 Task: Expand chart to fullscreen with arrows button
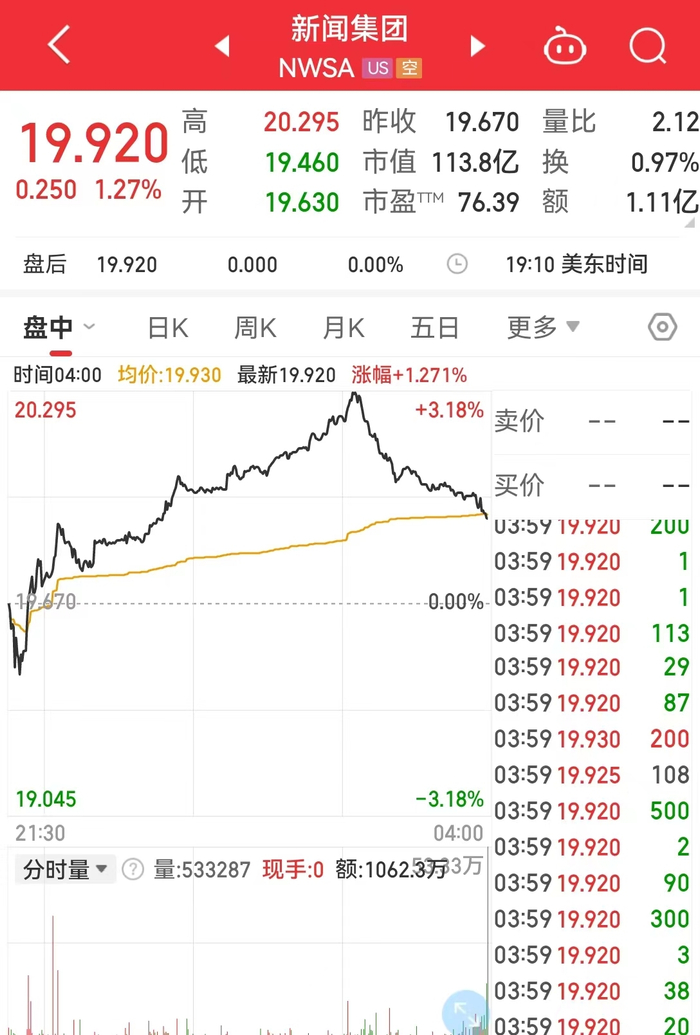tap(465, 1013)
